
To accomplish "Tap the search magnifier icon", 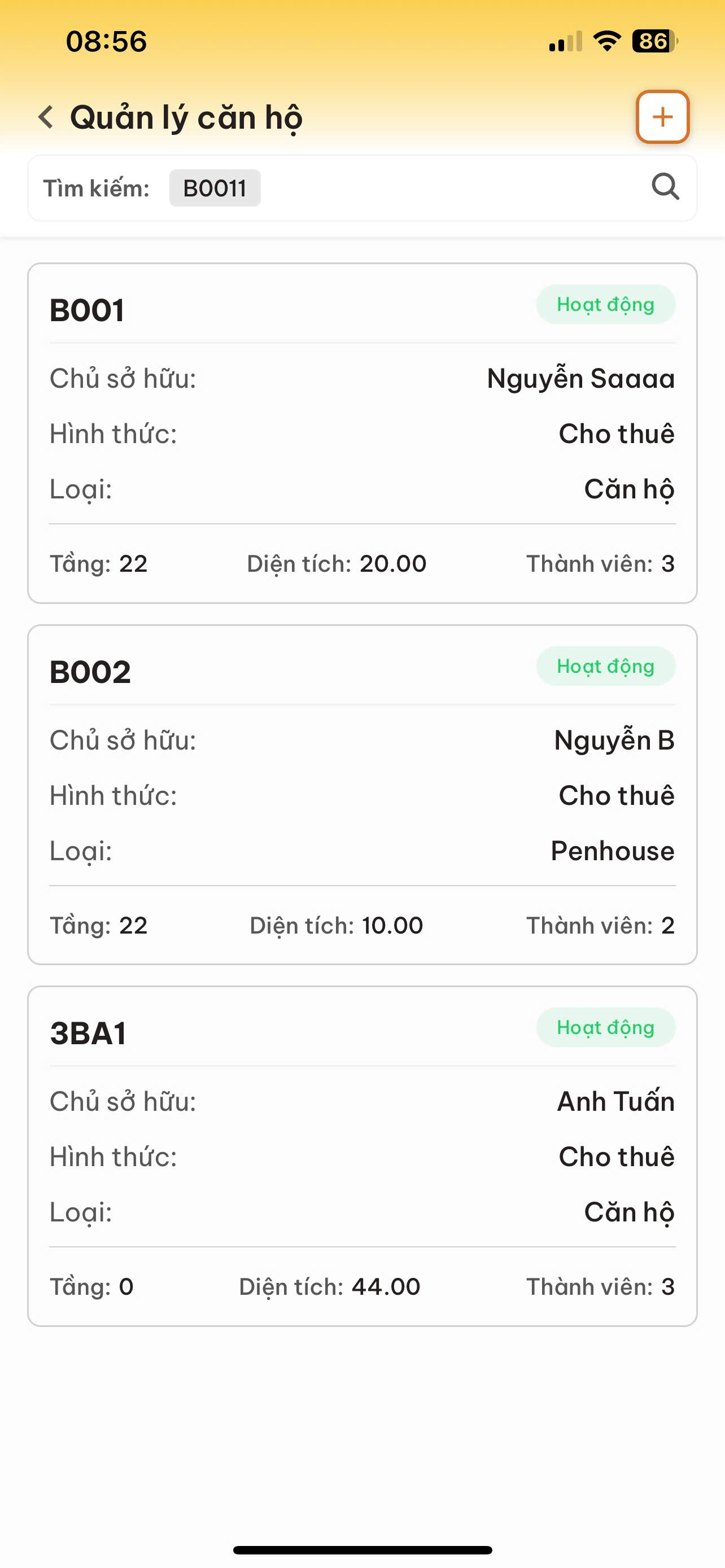I will click(665, 187).
